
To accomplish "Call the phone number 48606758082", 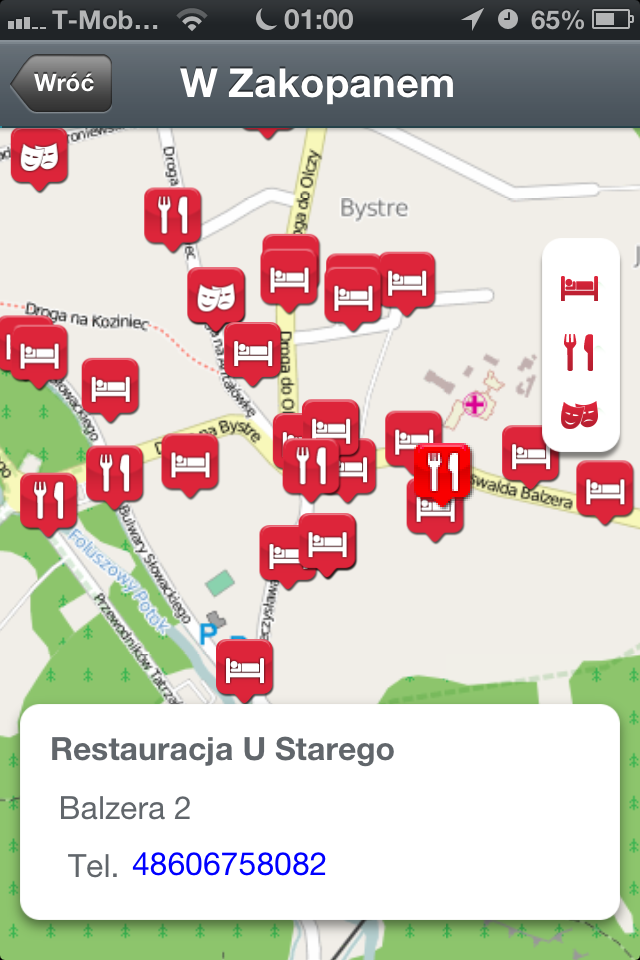I will click(229, 864).
